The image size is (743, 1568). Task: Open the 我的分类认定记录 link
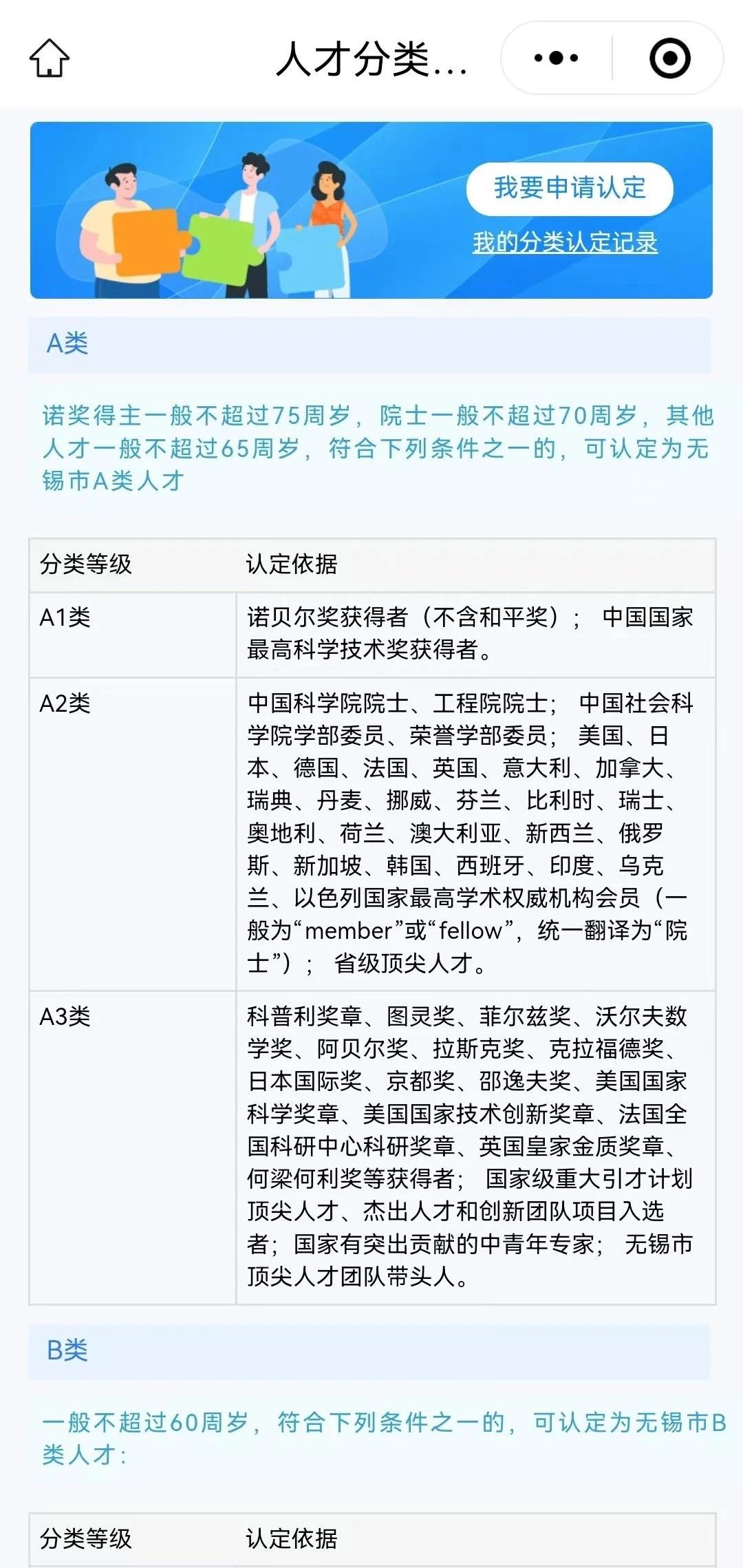pos(565,242)
